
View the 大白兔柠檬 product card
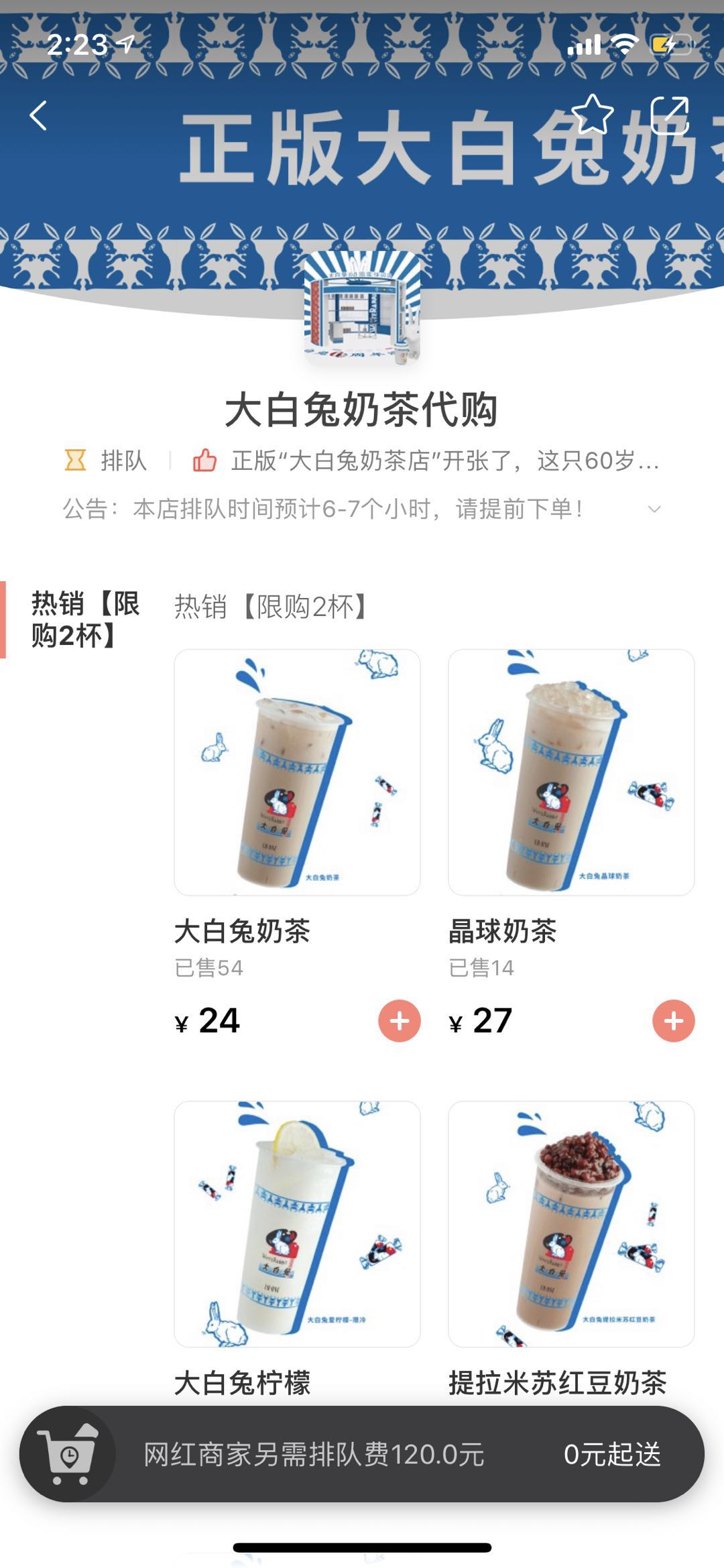click(x=297, y=1223)
